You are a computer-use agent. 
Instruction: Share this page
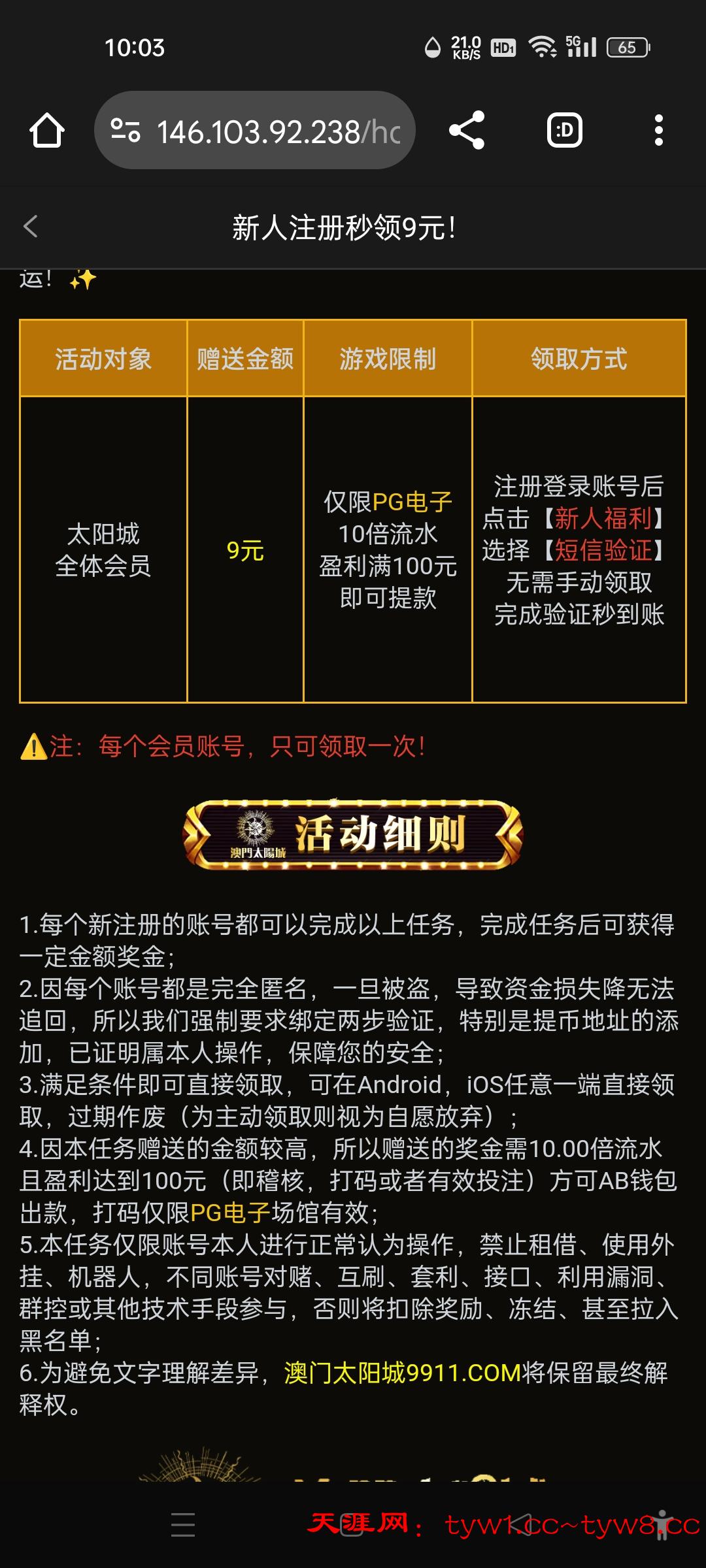467,130
